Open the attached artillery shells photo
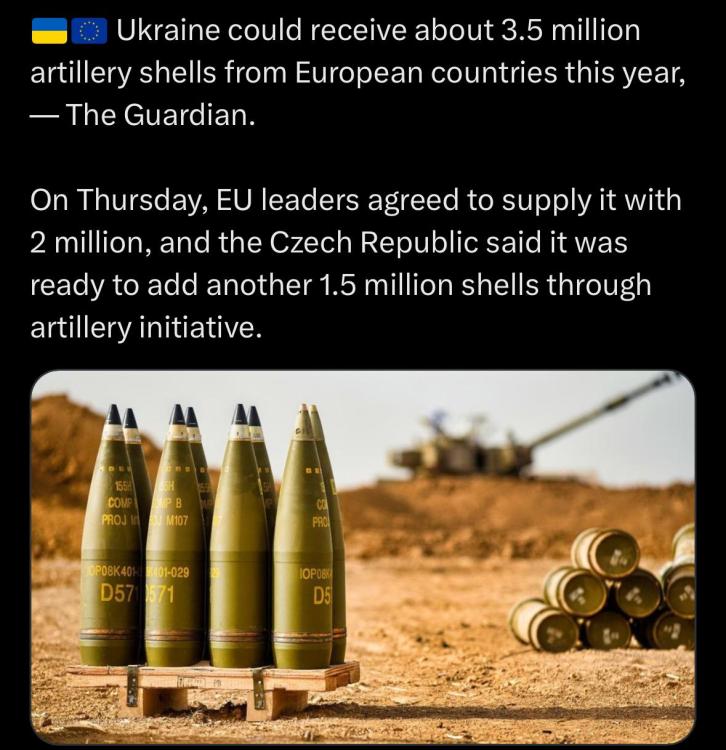This screenshot has height=750, width=726. [x=362, y=557]
